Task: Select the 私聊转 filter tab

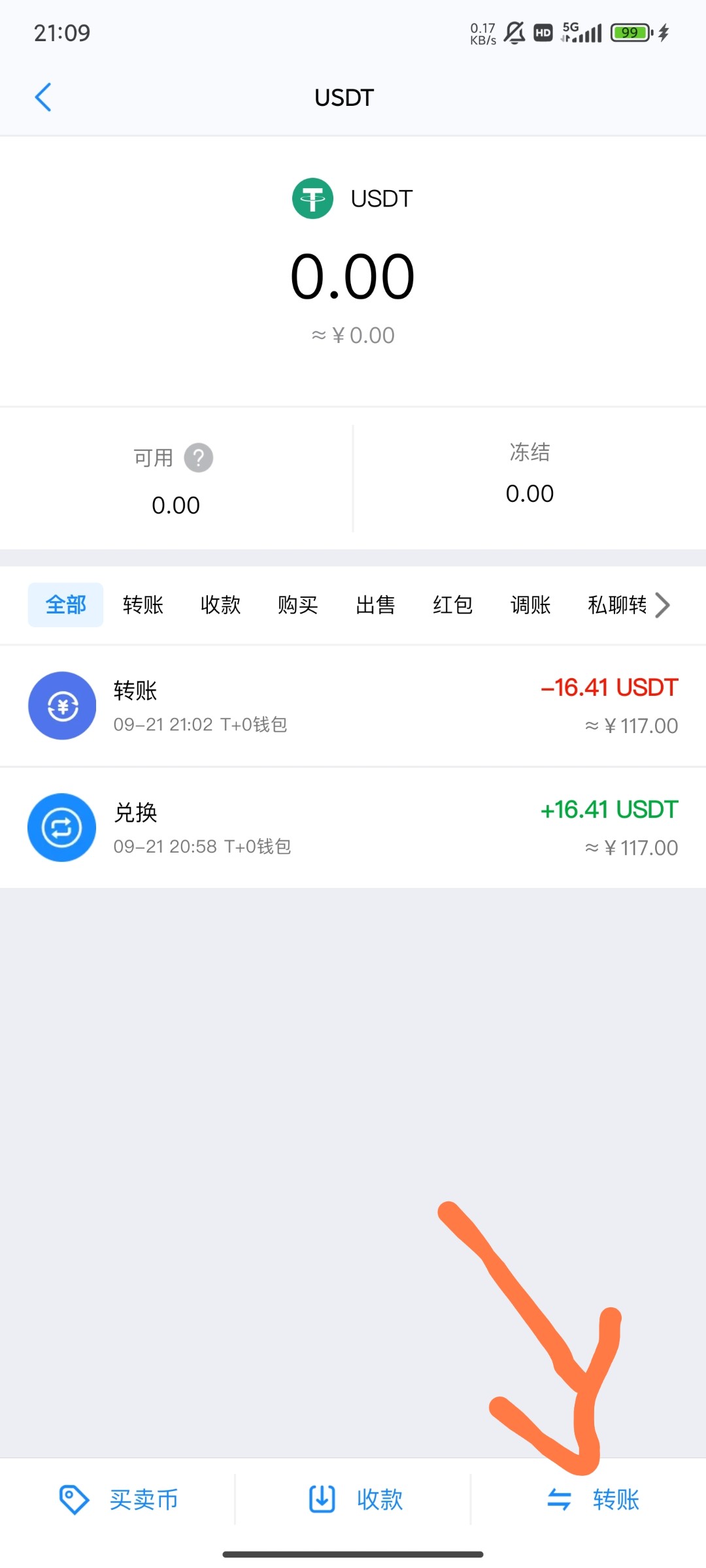Action: 616,605
